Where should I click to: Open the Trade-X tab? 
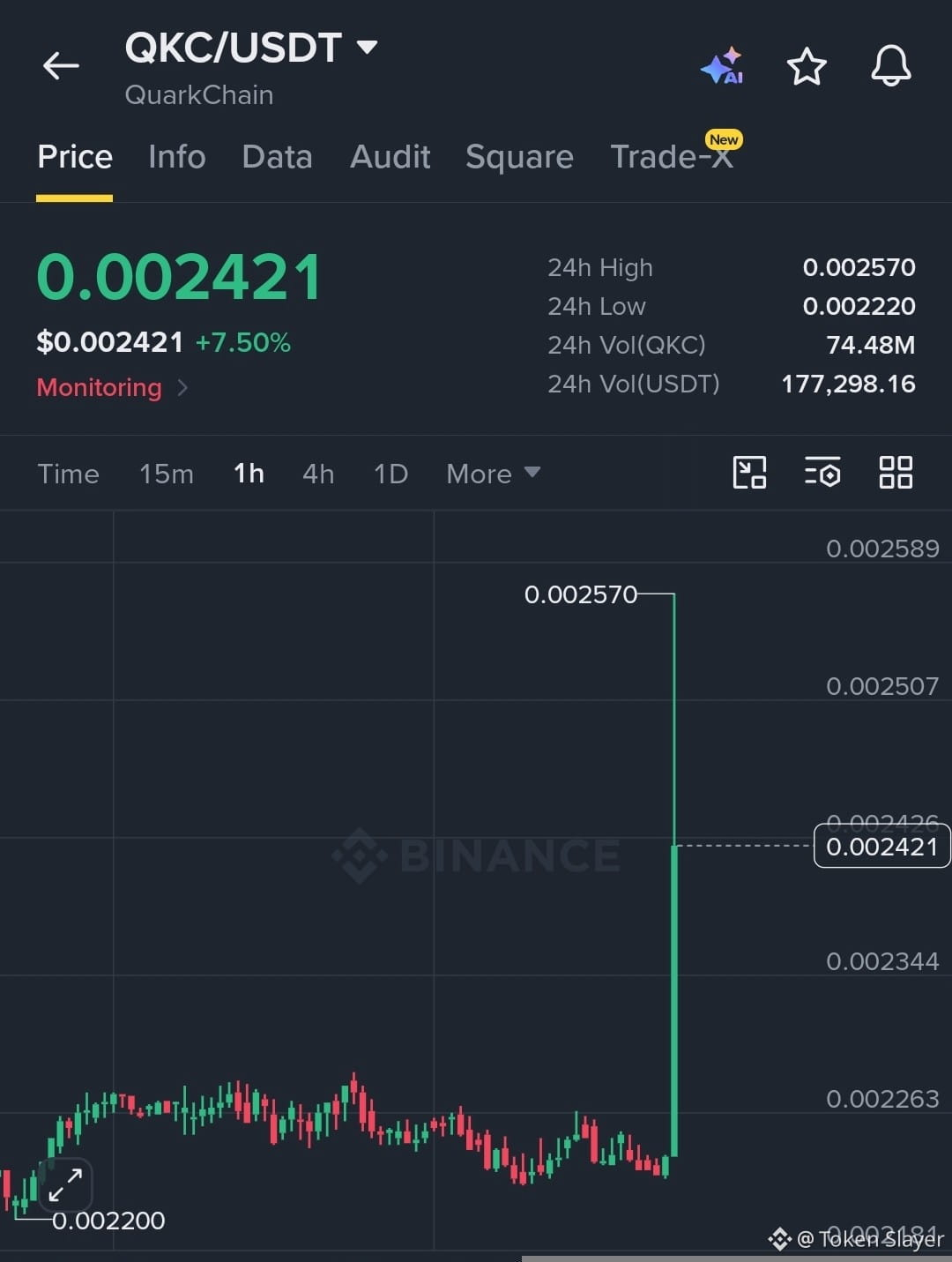click(x=672, y=156)
